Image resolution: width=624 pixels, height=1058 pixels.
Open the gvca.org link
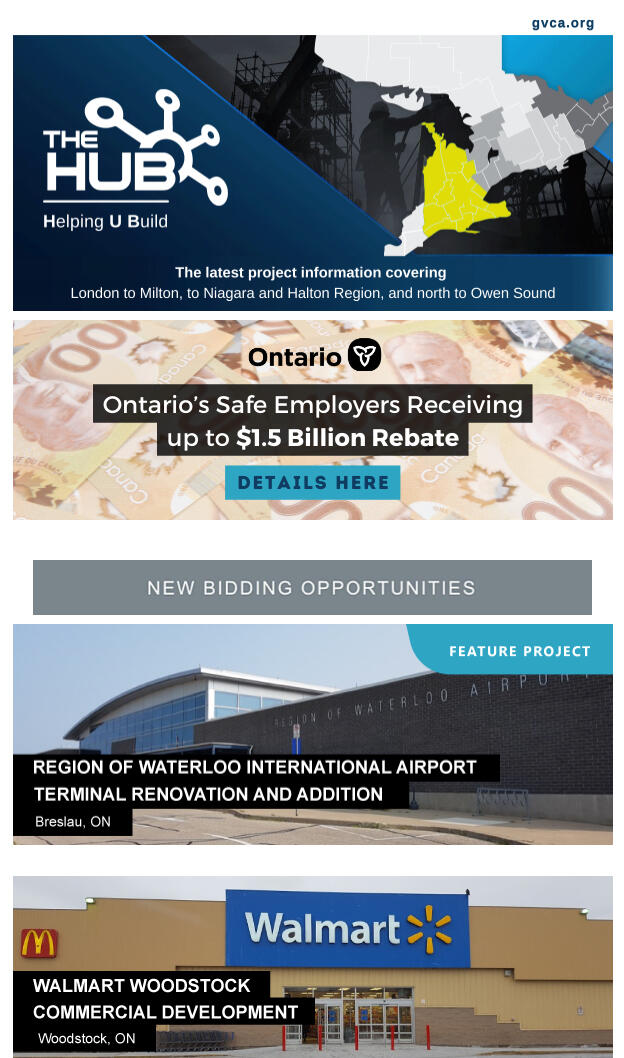click(x=562, y=22)
